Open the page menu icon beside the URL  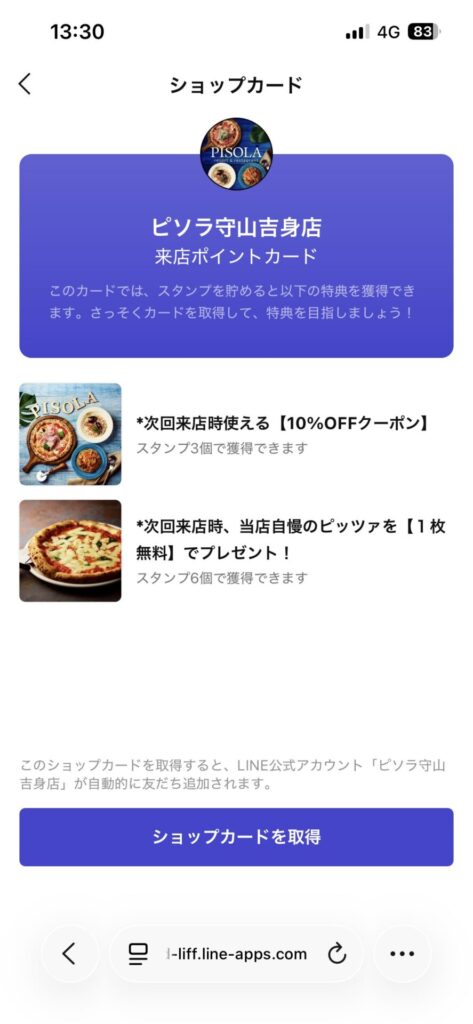coord(138,954)
